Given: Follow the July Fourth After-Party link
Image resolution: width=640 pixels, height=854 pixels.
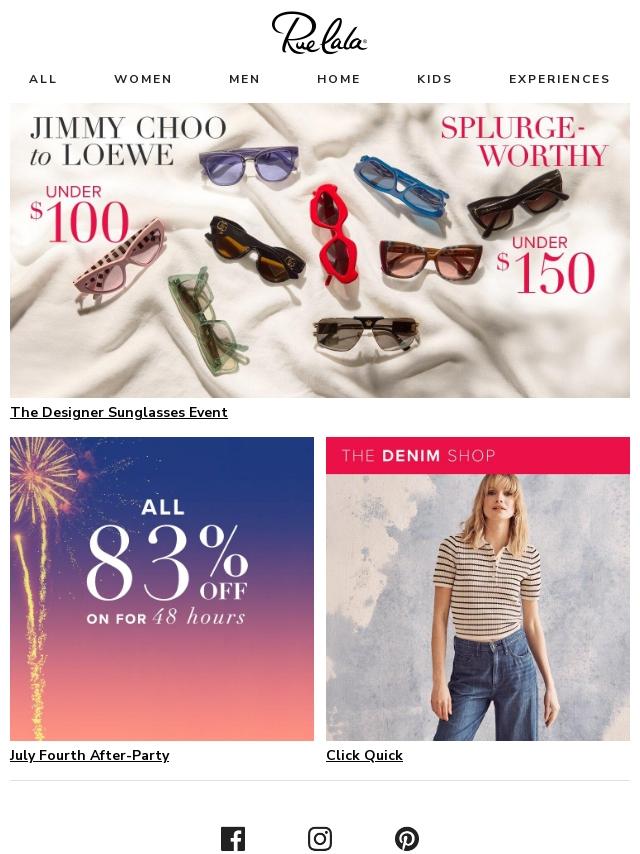Looking at the screenshot, I should point(89,755).
